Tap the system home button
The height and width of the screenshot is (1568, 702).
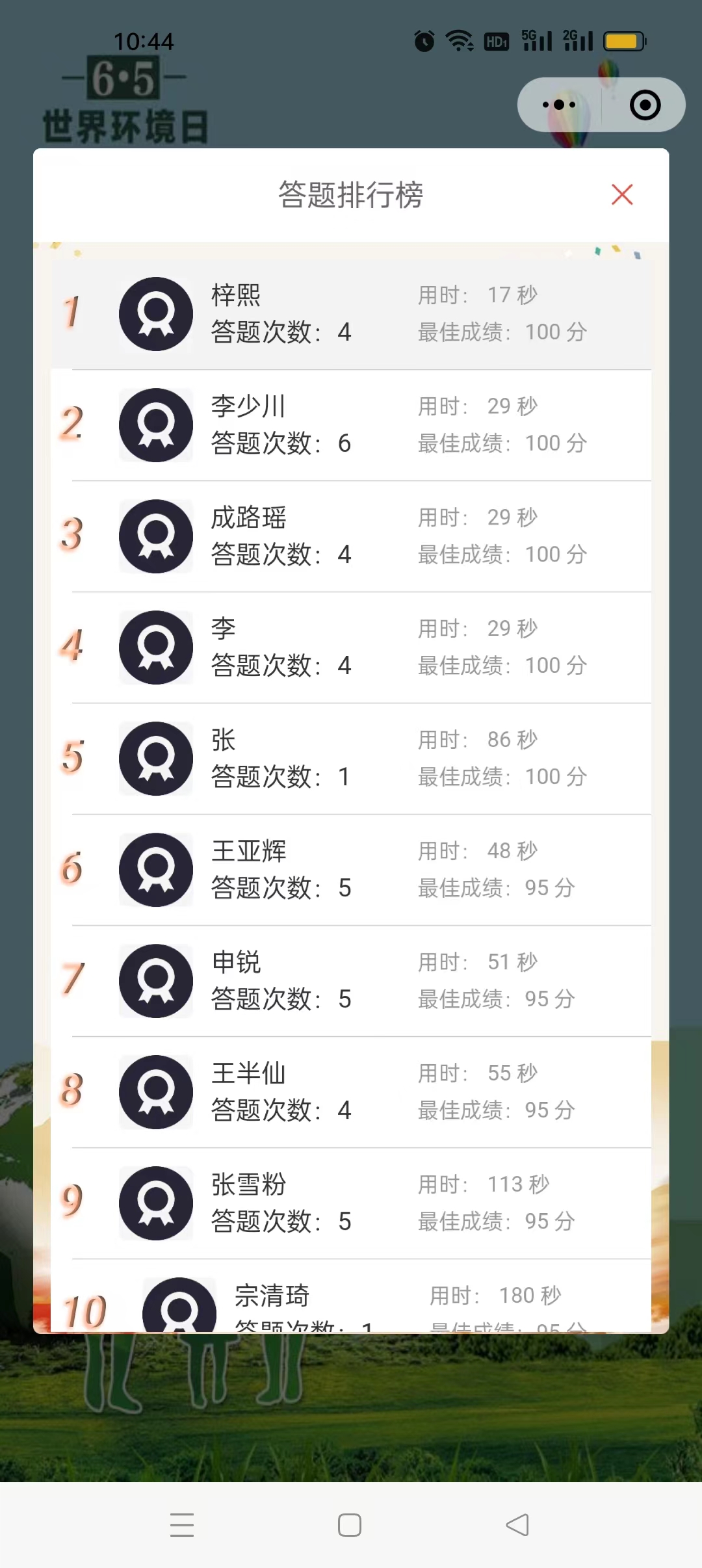click(350, 1525)
